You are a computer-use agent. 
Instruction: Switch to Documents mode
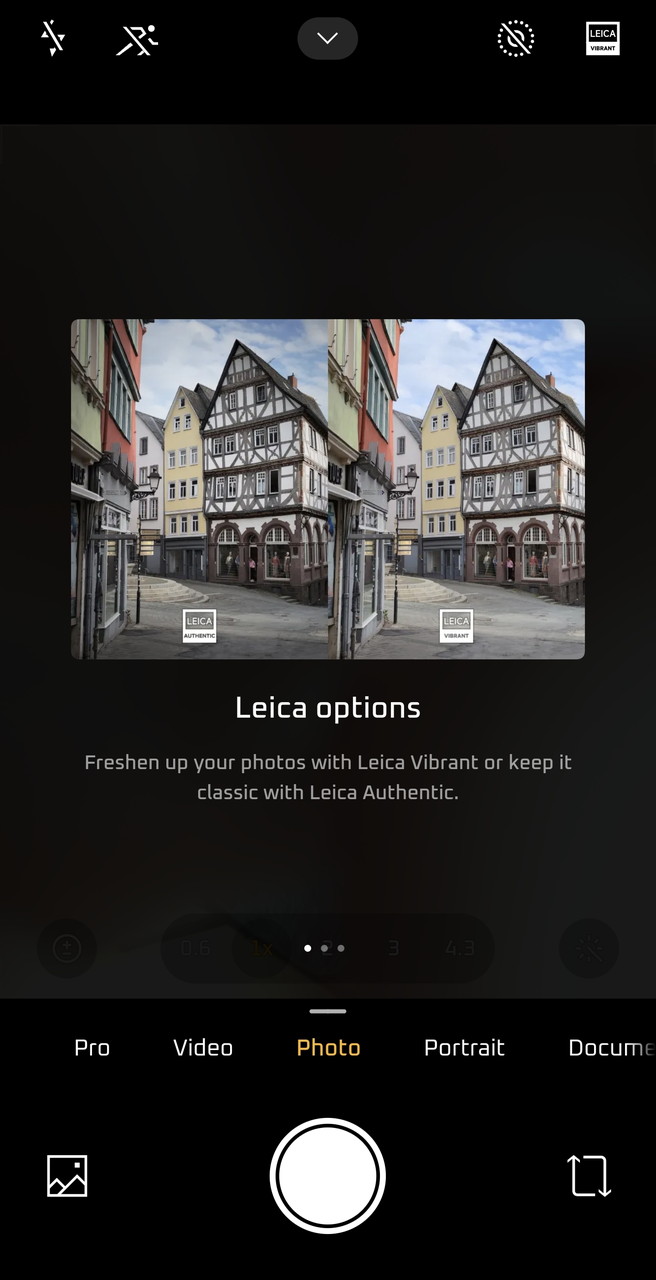[x=608, y=1047]
